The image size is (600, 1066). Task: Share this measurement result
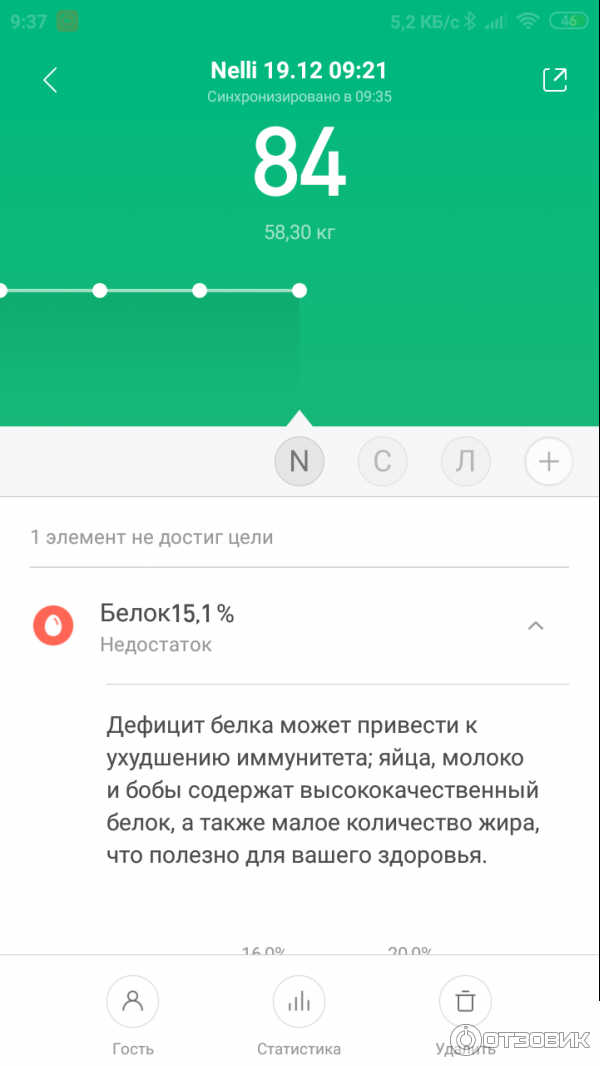(x=554, y=81)
